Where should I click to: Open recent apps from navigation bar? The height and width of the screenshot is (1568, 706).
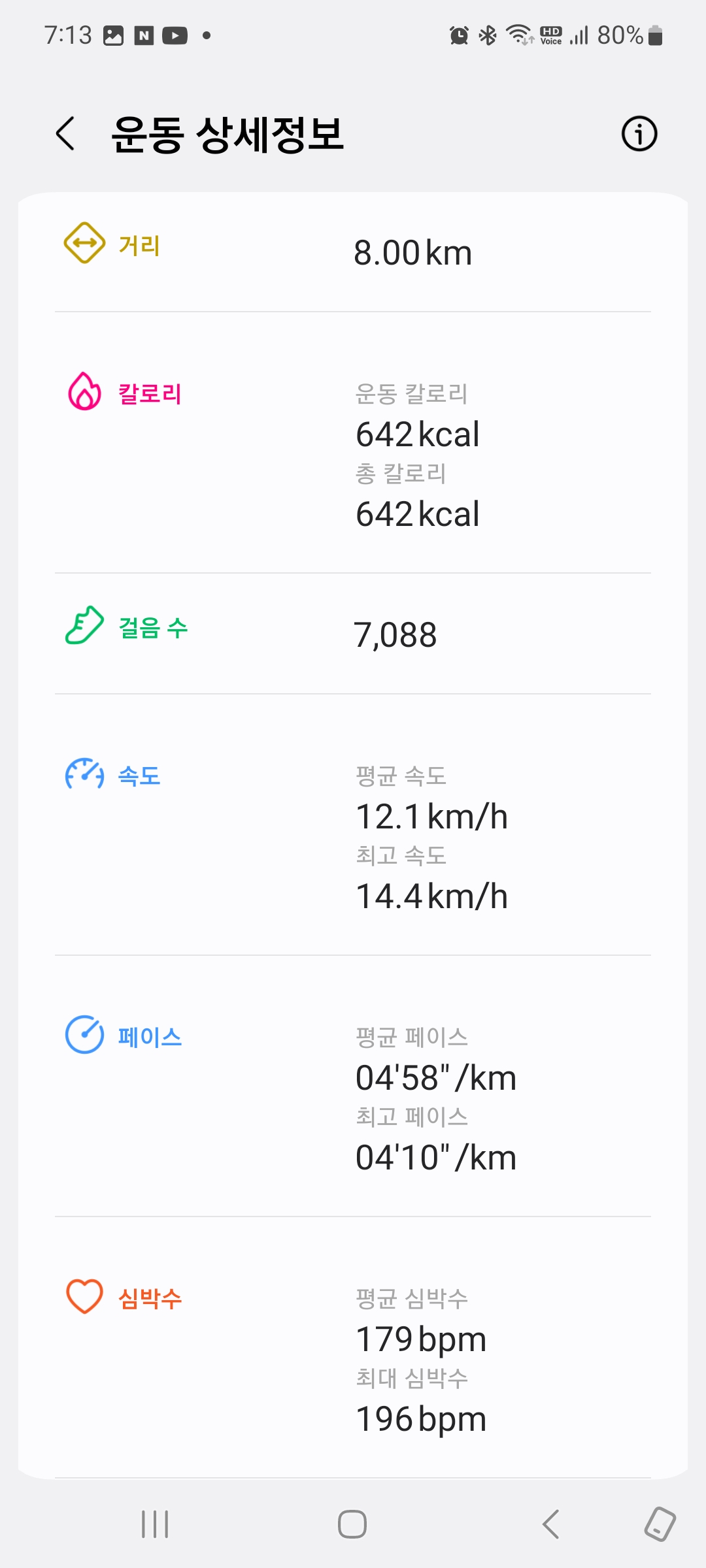click(155, 1524)
